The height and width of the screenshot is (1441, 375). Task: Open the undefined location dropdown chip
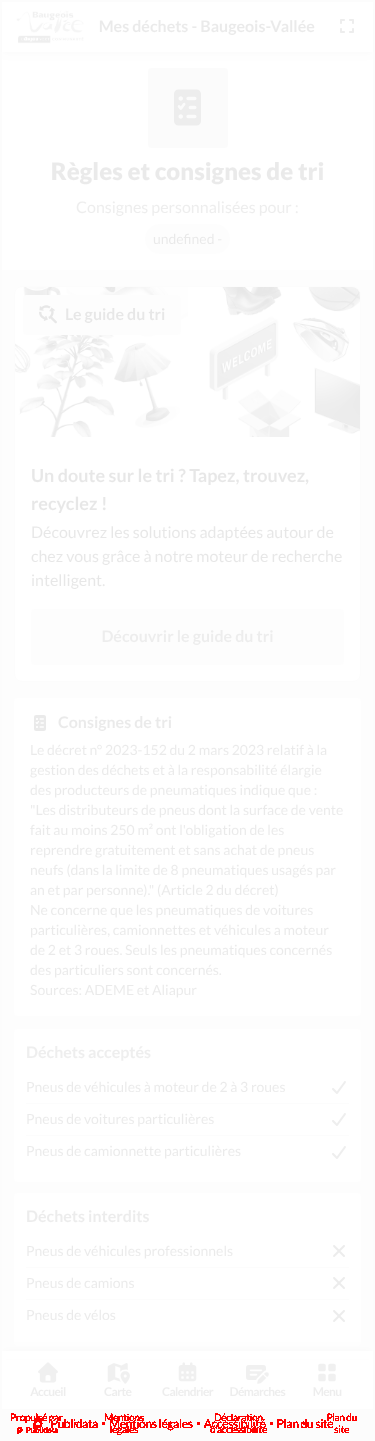click(x=188, y=239)
